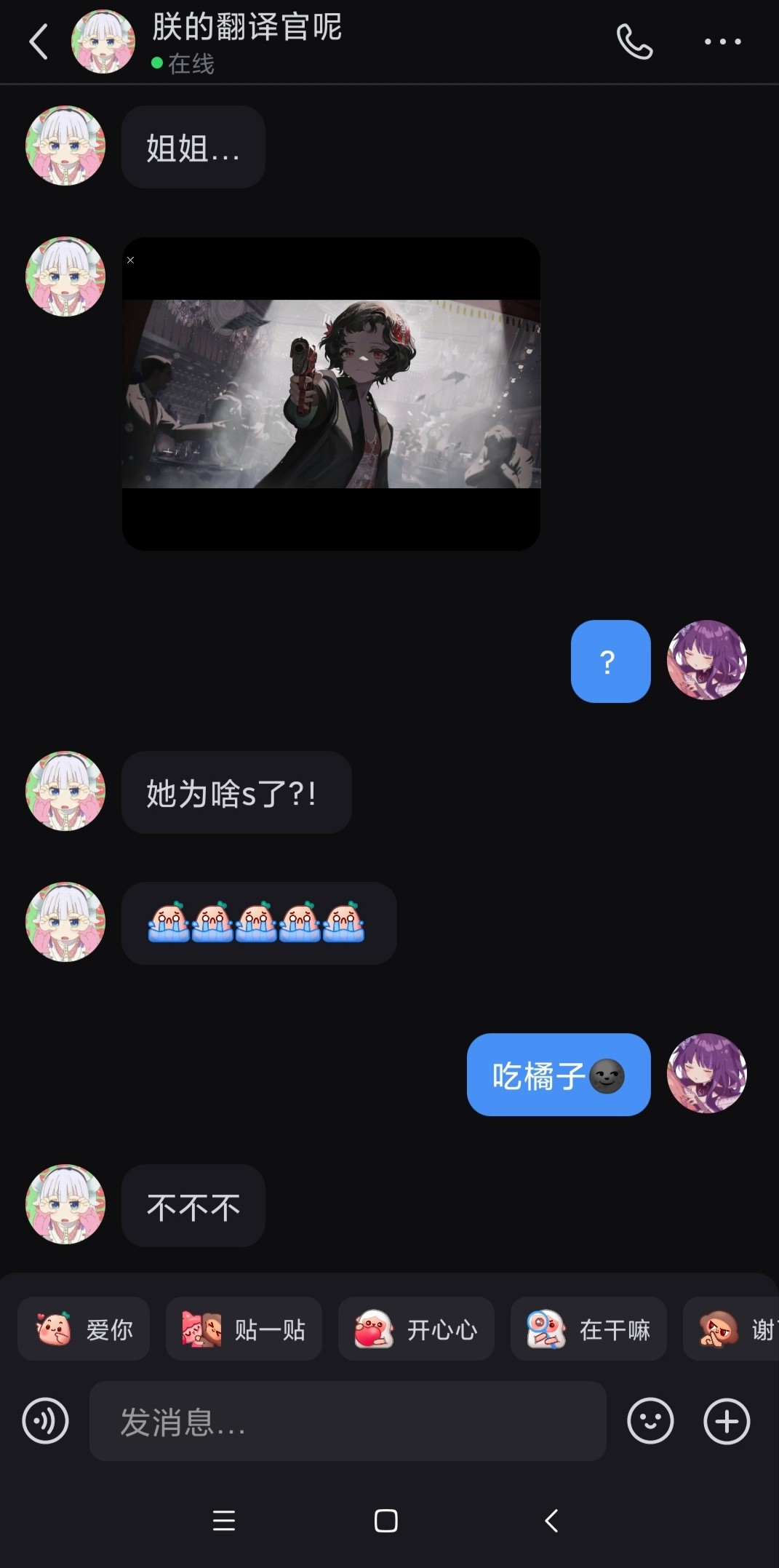Open recent apps from navigation bar

(224, 1521)
